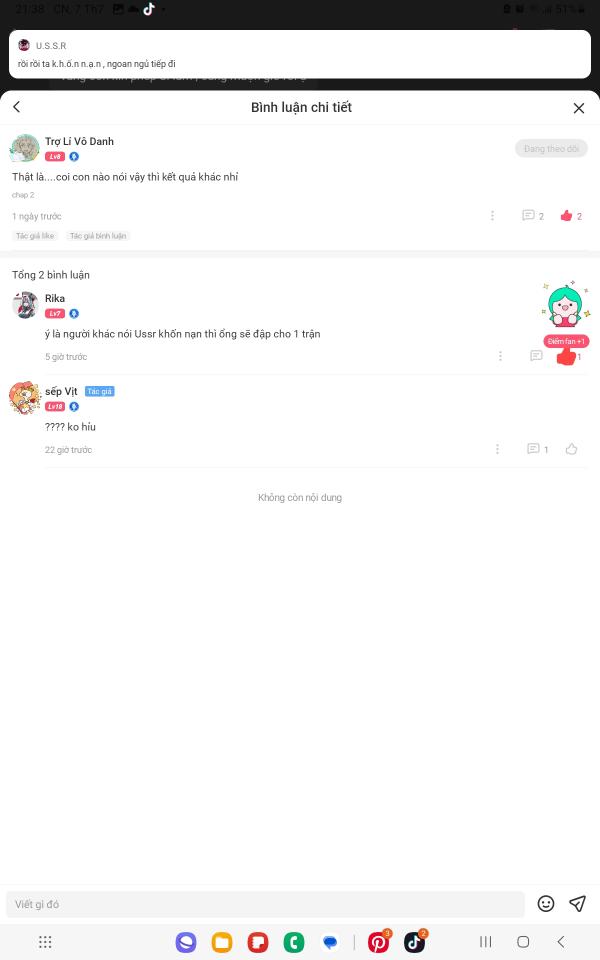The width and height of the screenshot is (600, 960).
Task: Open options menu on Rika's reply
Action: point(500,356)
